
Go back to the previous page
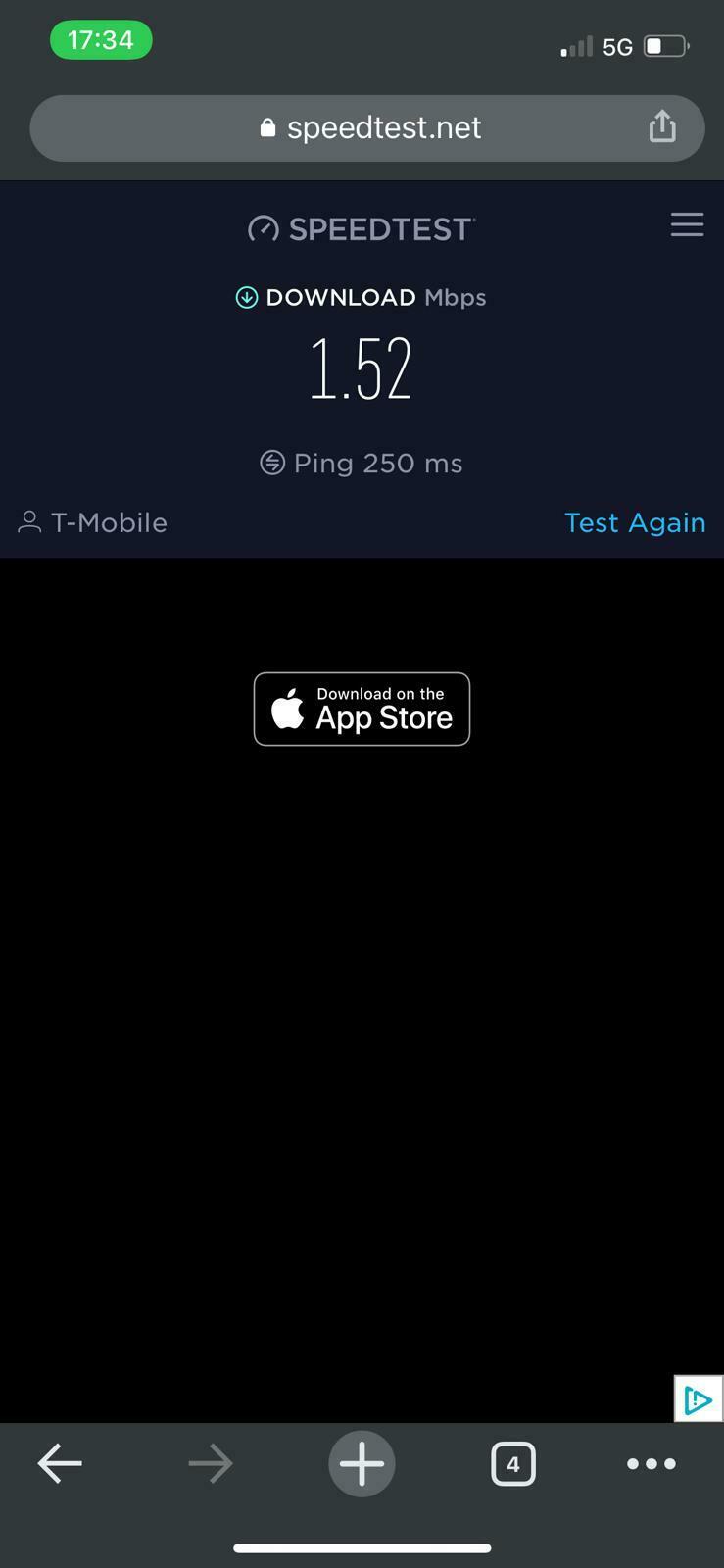[x=60, y=1463]
